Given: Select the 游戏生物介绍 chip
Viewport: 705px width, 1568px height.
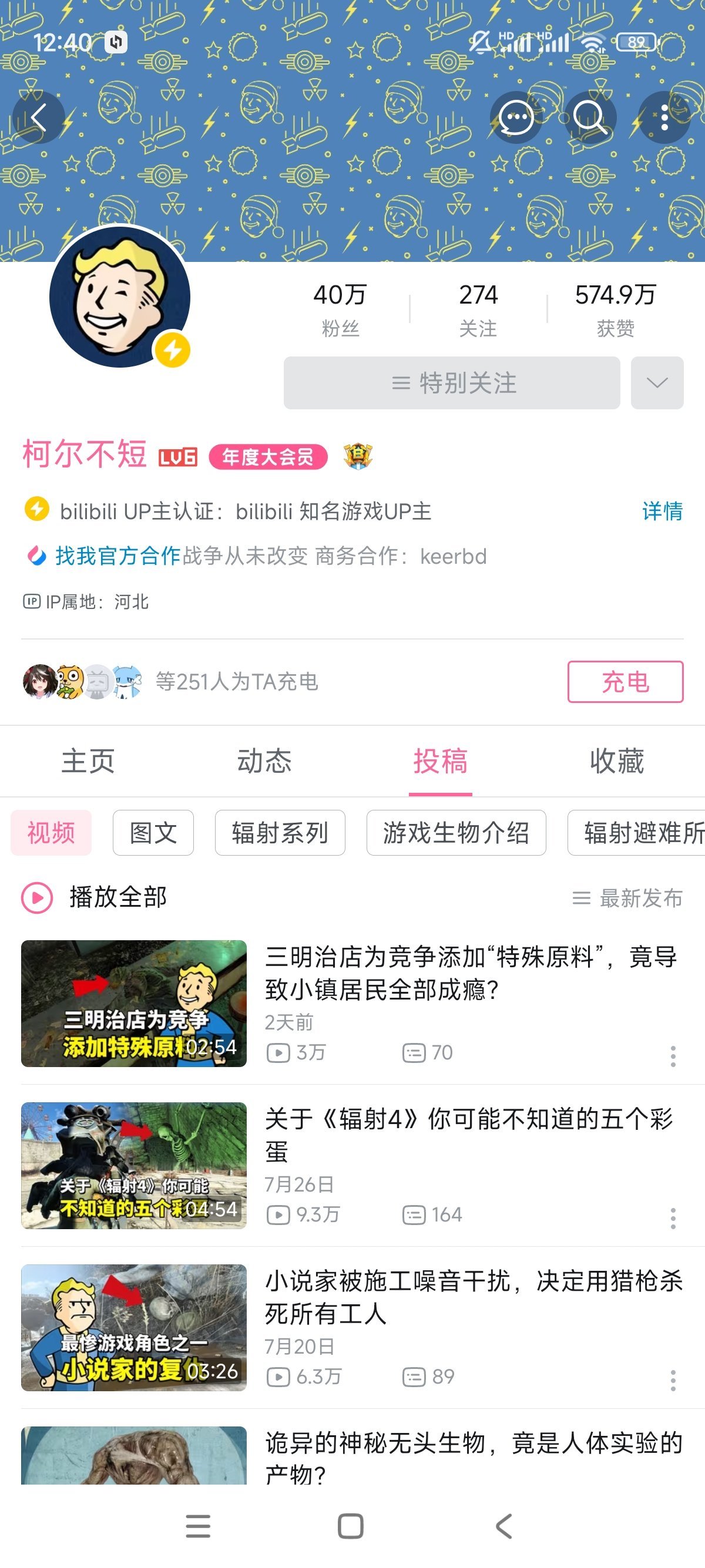Looking at the screenshot, I should [456, 833].
